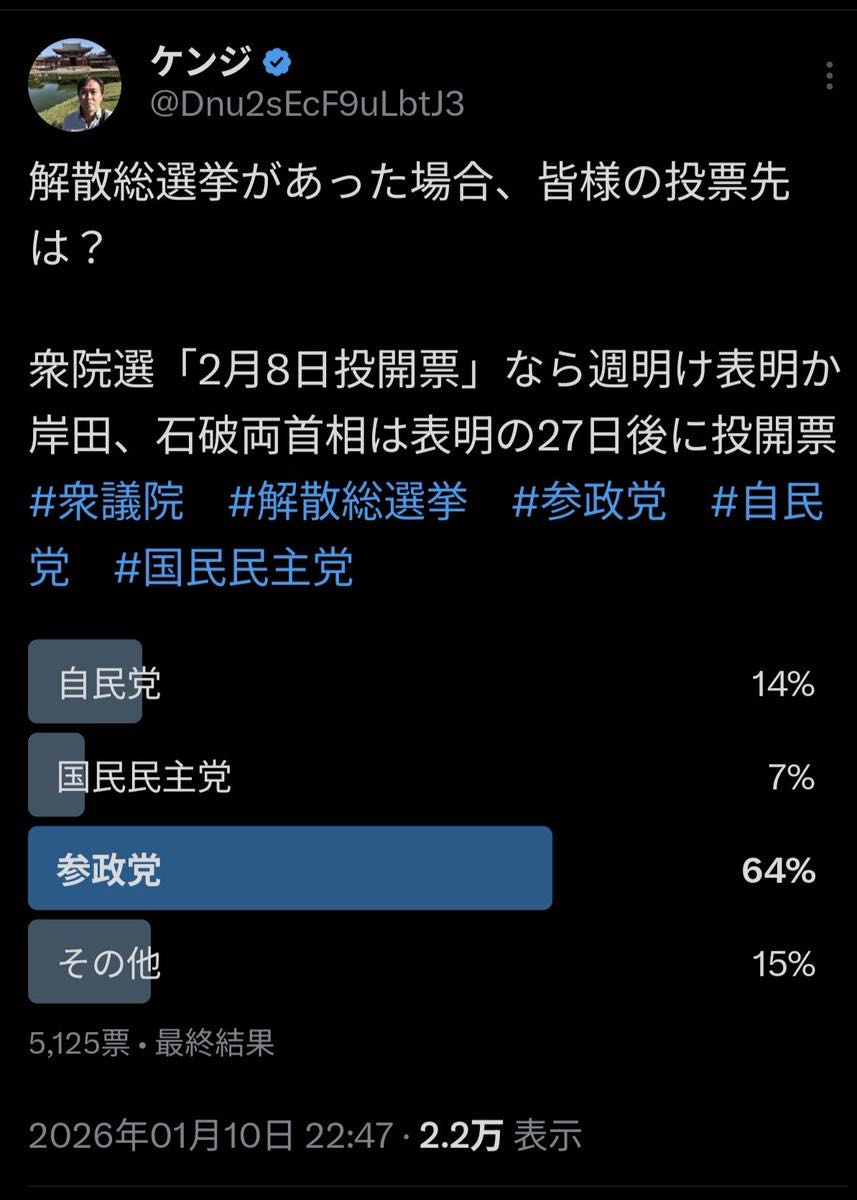Open the #自民党 hashtag link
Screen dimensions: 857x1200
(767, 502)
